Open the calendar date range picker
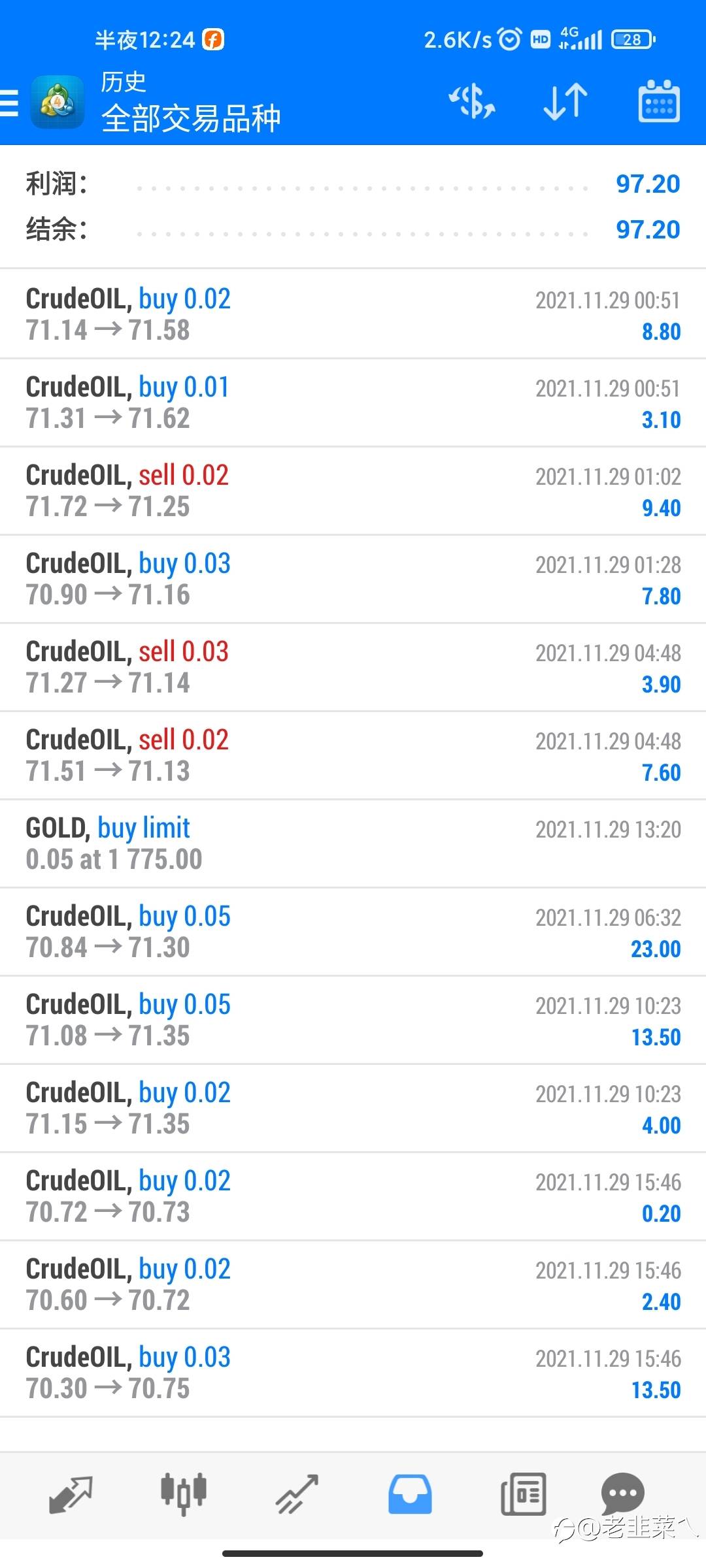The height and width of the screenshot is (1568, 706). pyautogui.click(x=658, y=102)
